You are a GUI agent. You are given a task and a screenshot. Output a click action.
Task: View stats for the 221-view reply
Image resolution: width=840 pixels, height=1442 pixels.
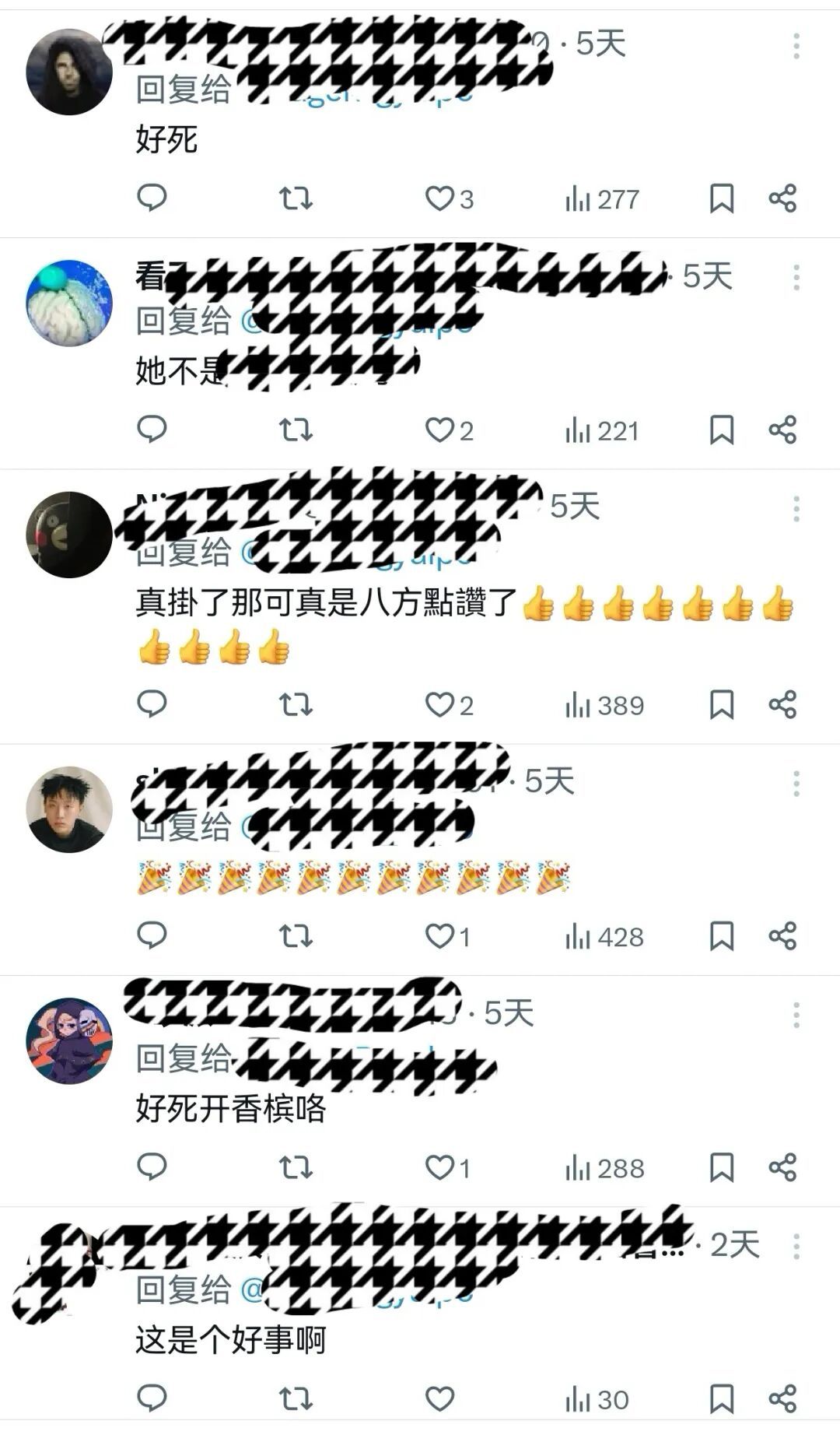(x=602, y=430)
